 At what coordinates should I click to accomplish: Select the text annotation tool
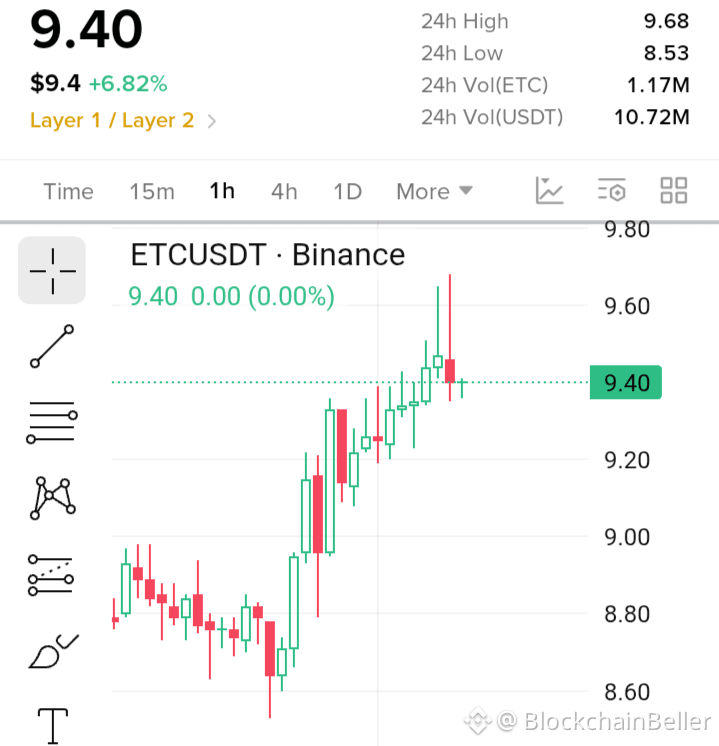pyautogui.click(x=53, y=726)
